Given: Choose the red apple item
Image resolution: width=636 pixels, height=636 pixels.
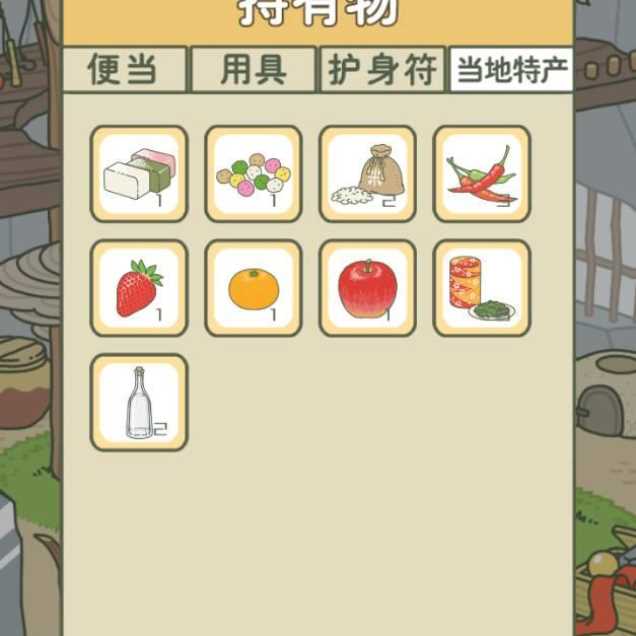Looking at the screenshot, I should (x=368, y=288).
